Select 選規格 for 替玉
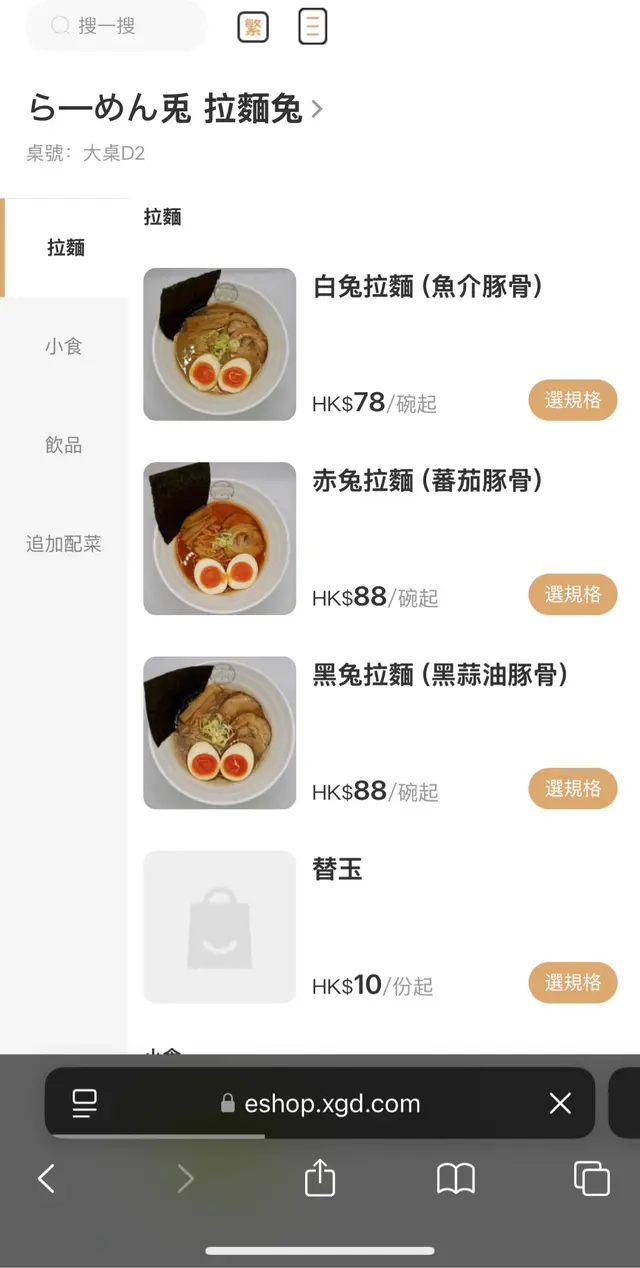 tap(572, 982)
